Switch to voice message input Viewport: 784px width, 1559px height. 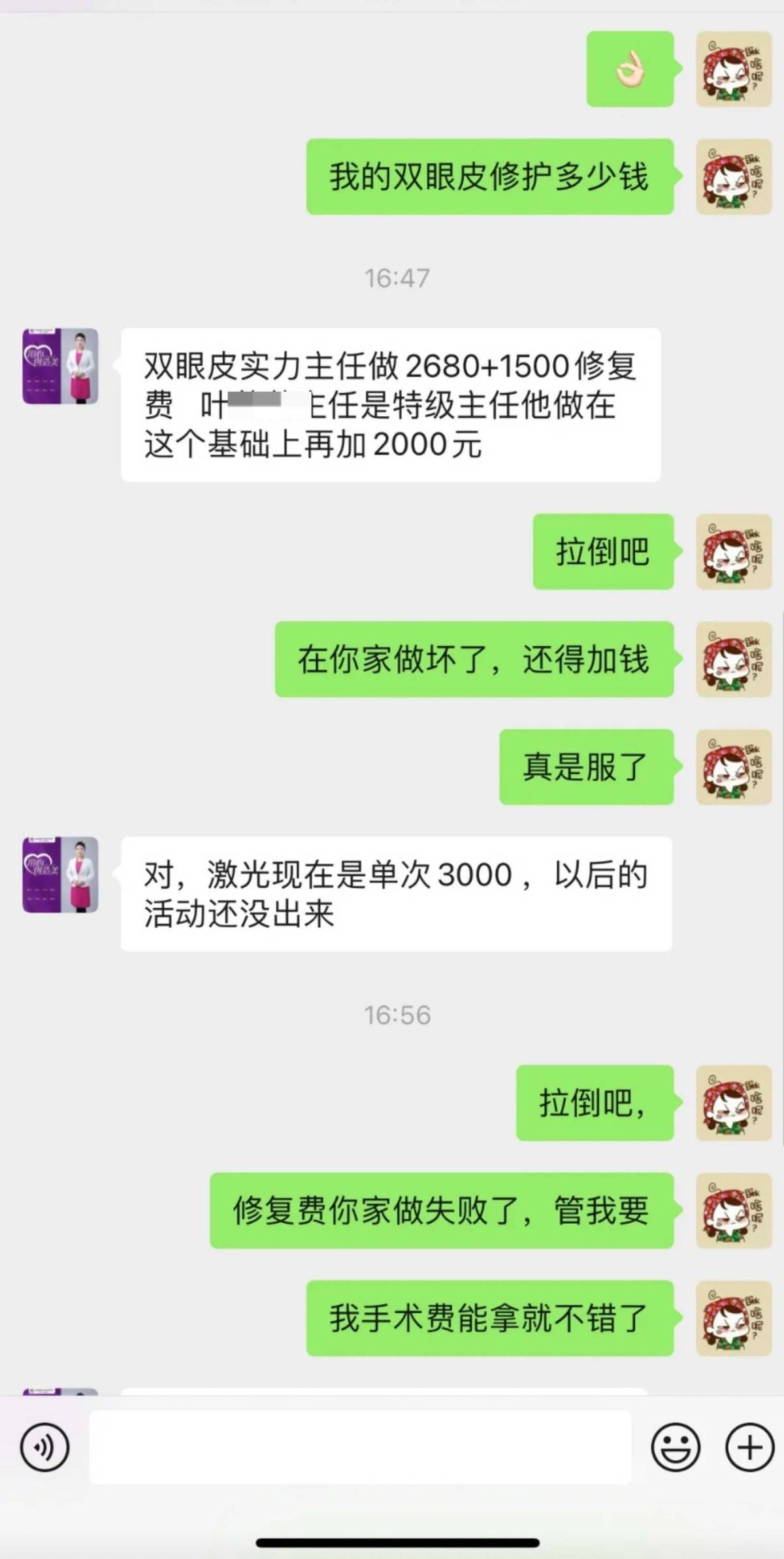pyautogui.click(x=44, y=1447)
